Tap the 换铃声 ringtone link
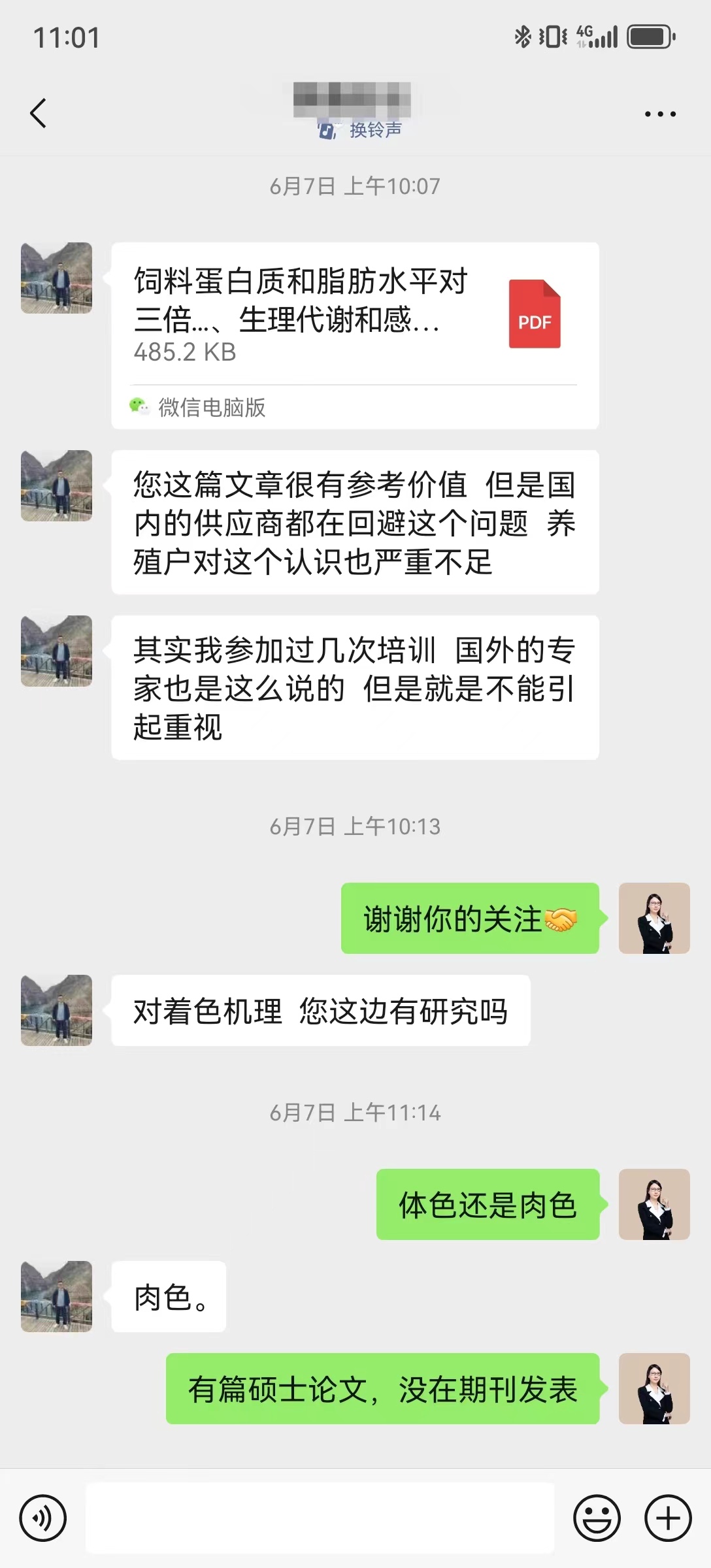This screenshot has height=1568, width=711. tap(374, 130)
